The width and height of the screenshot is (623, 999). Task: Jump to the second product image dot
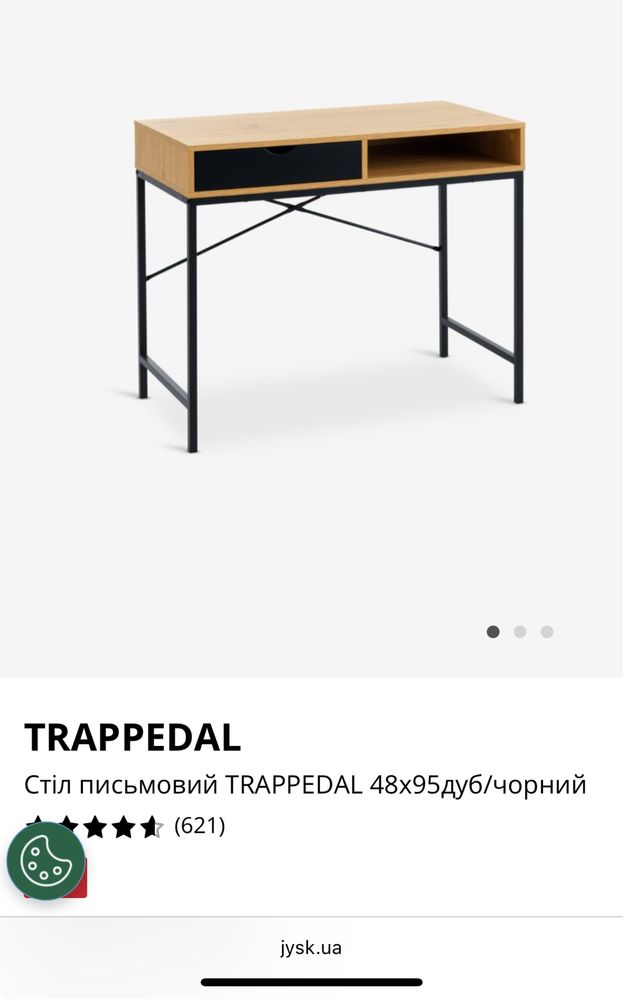coord(520,632)
